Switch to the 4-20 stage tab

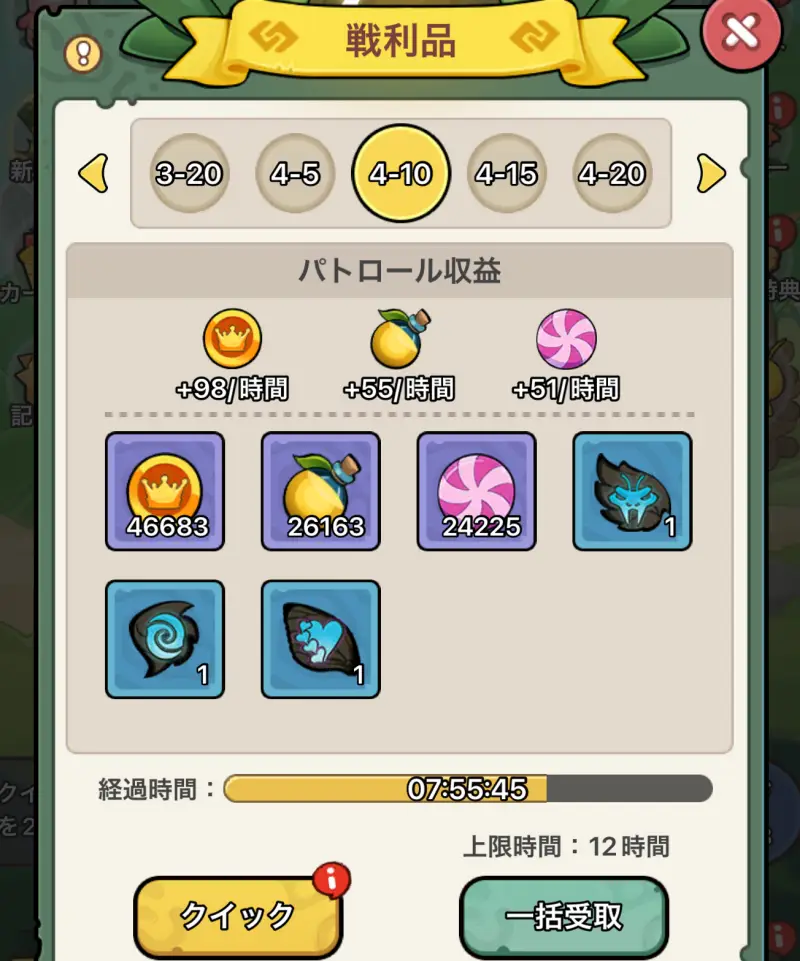click(x=611, y=172)
